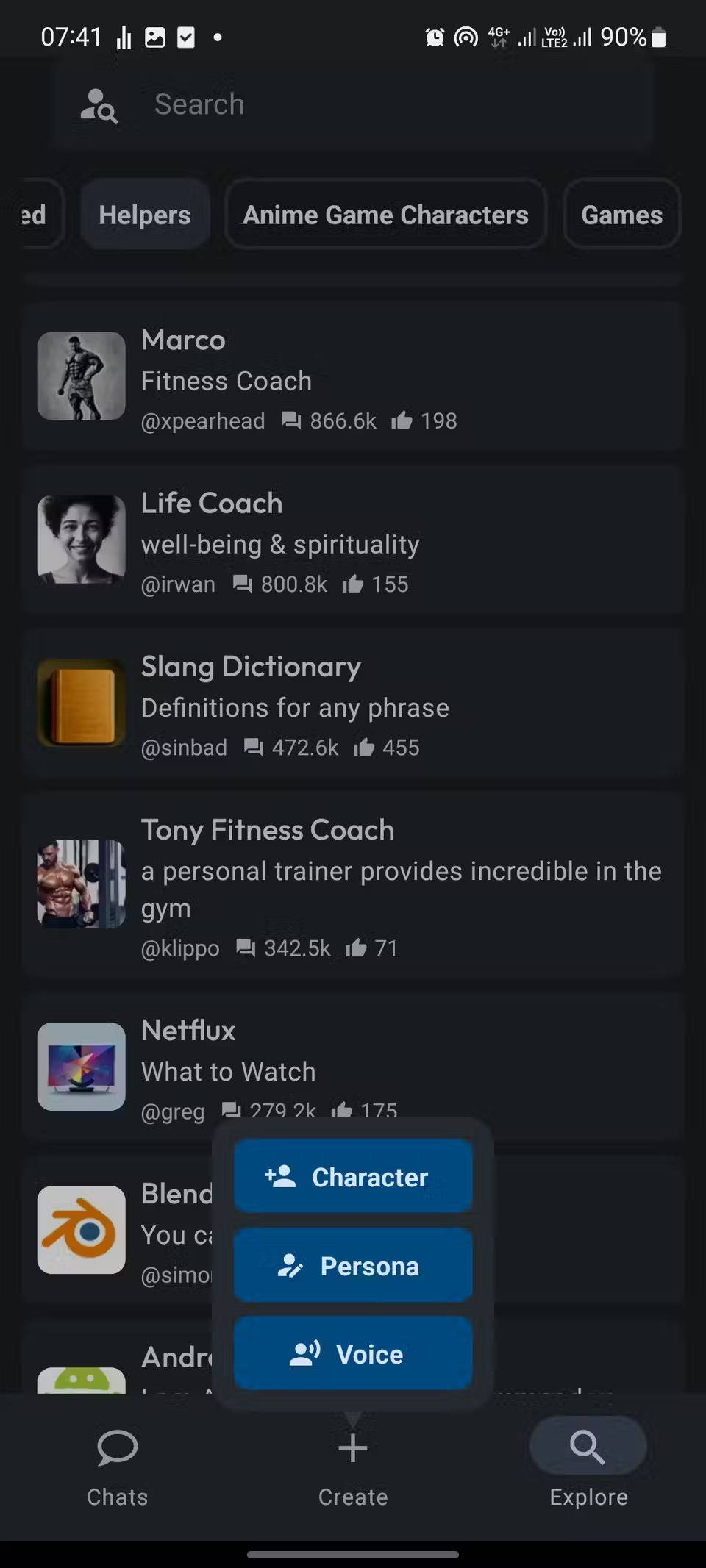Image resolution: width=706 pixels, height=1568 pixels.
Task: Select the Voice creation icon
Action: (305, 1353)
